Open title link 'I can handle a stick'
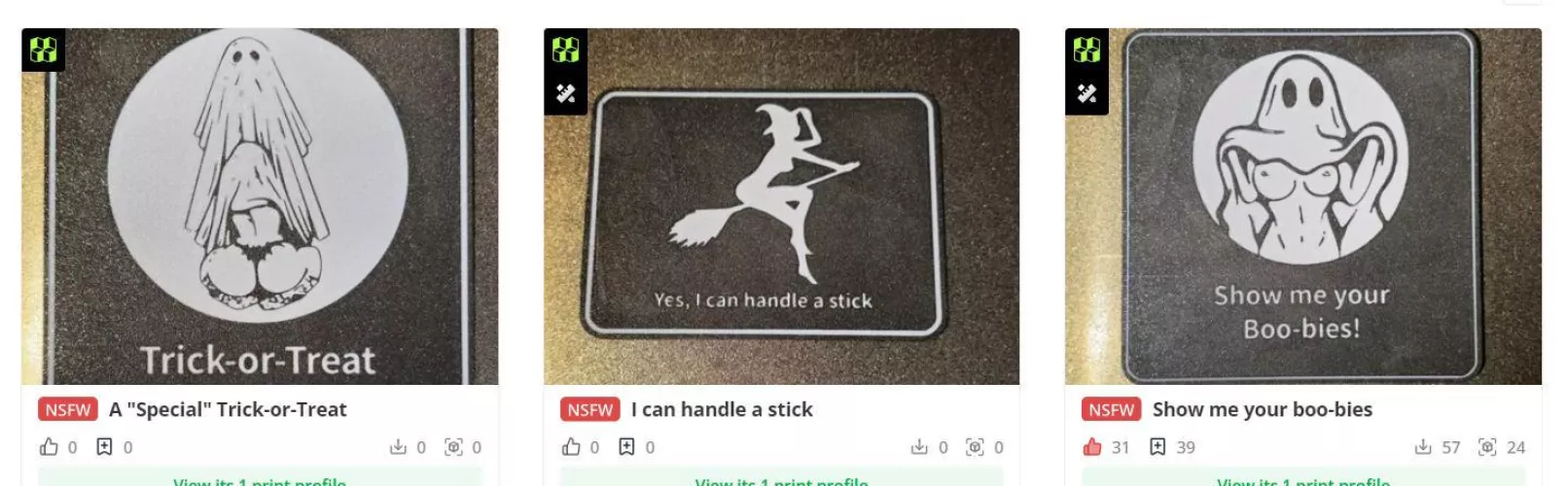 [722, 410]
